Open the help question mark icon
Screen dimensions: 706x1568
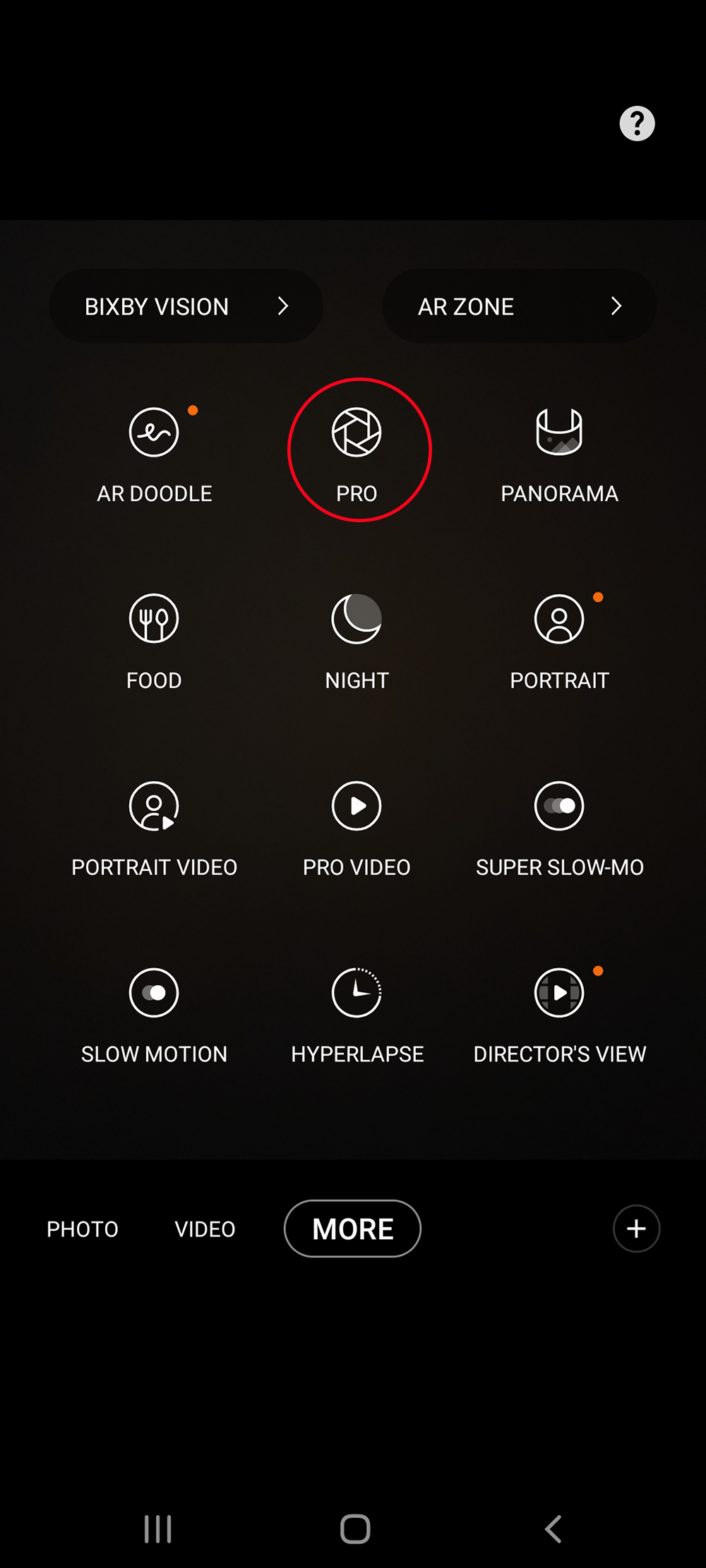(637, 124)
